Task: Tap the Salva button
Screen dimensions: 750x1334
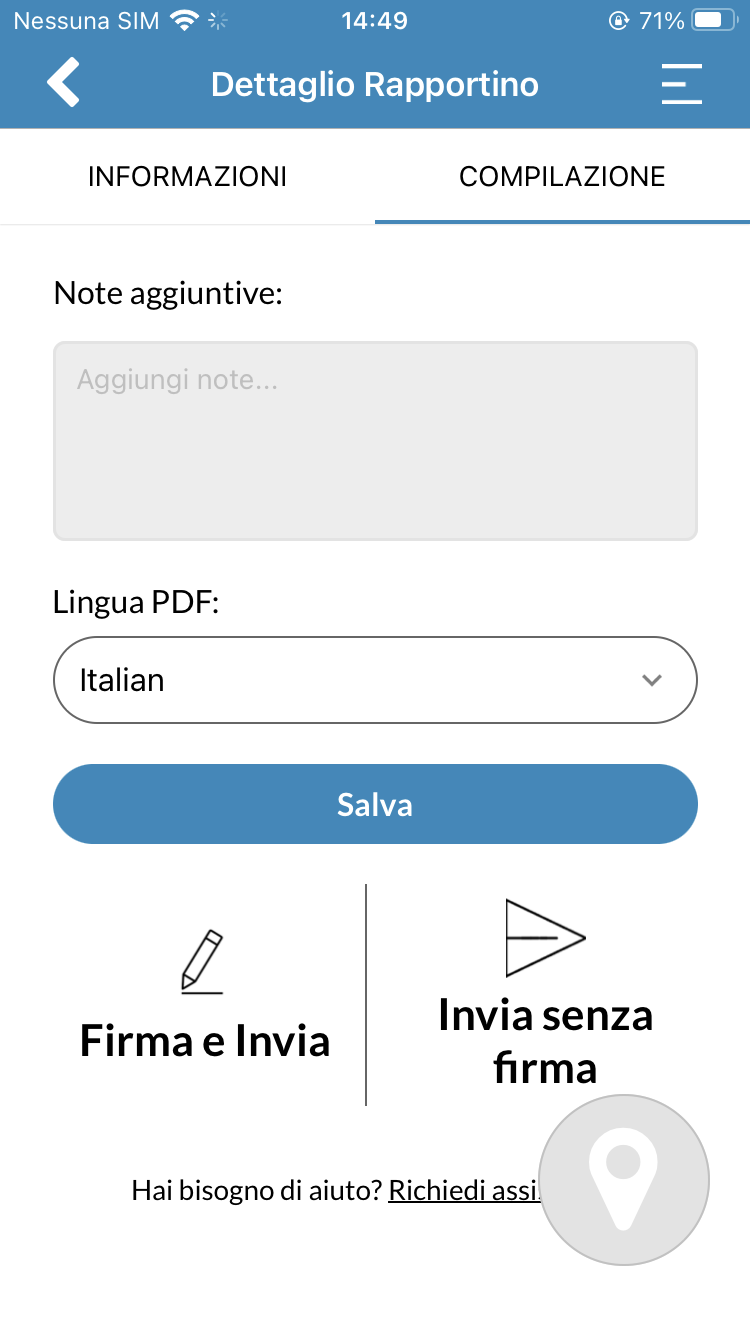Action: click(x=375, y=805)
